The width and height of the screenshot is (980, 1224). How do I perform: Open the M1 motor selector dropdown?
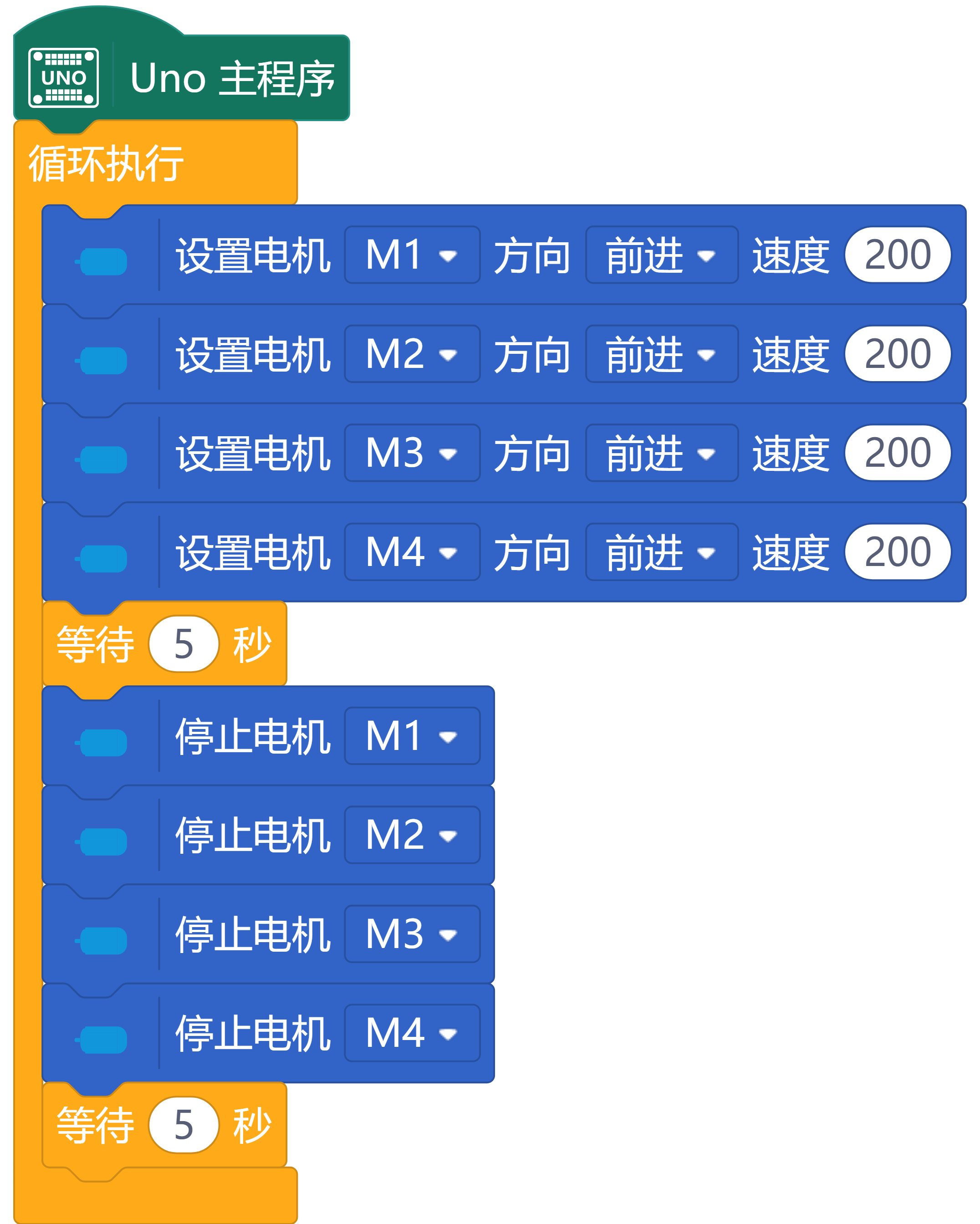pos(411,255)
